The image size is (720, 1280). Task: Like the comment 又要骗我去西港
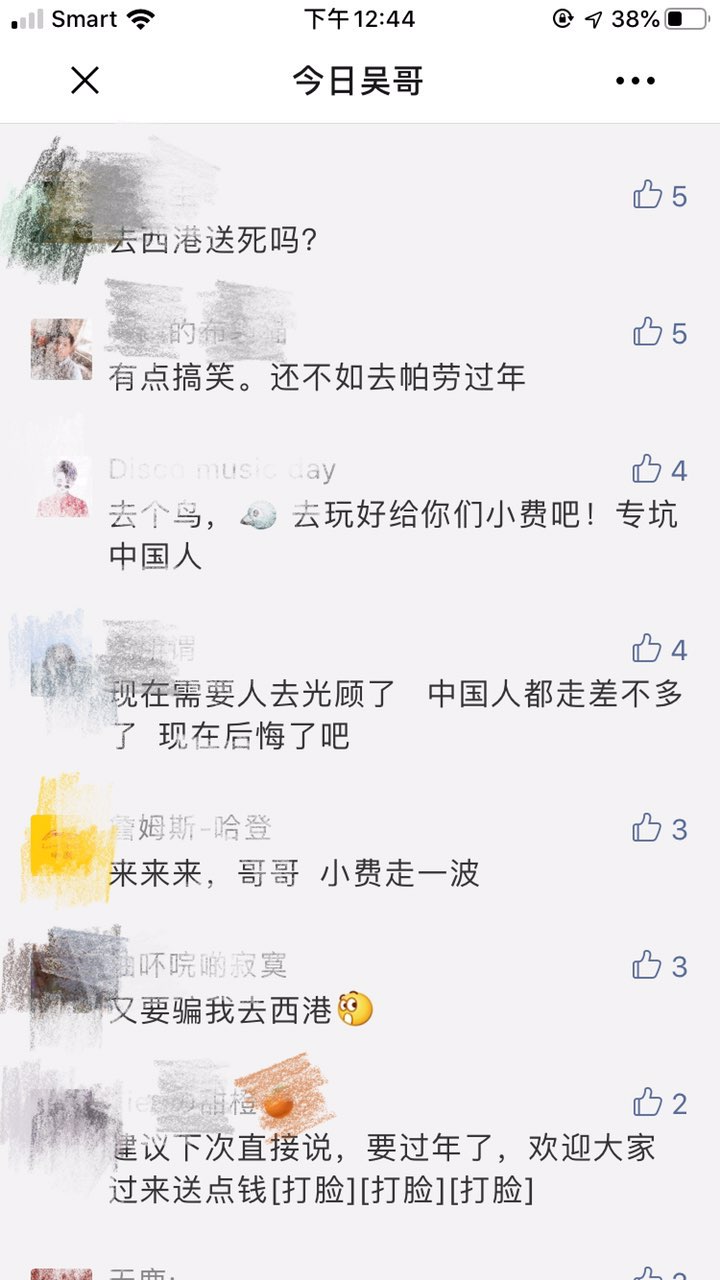click(649, 965)
